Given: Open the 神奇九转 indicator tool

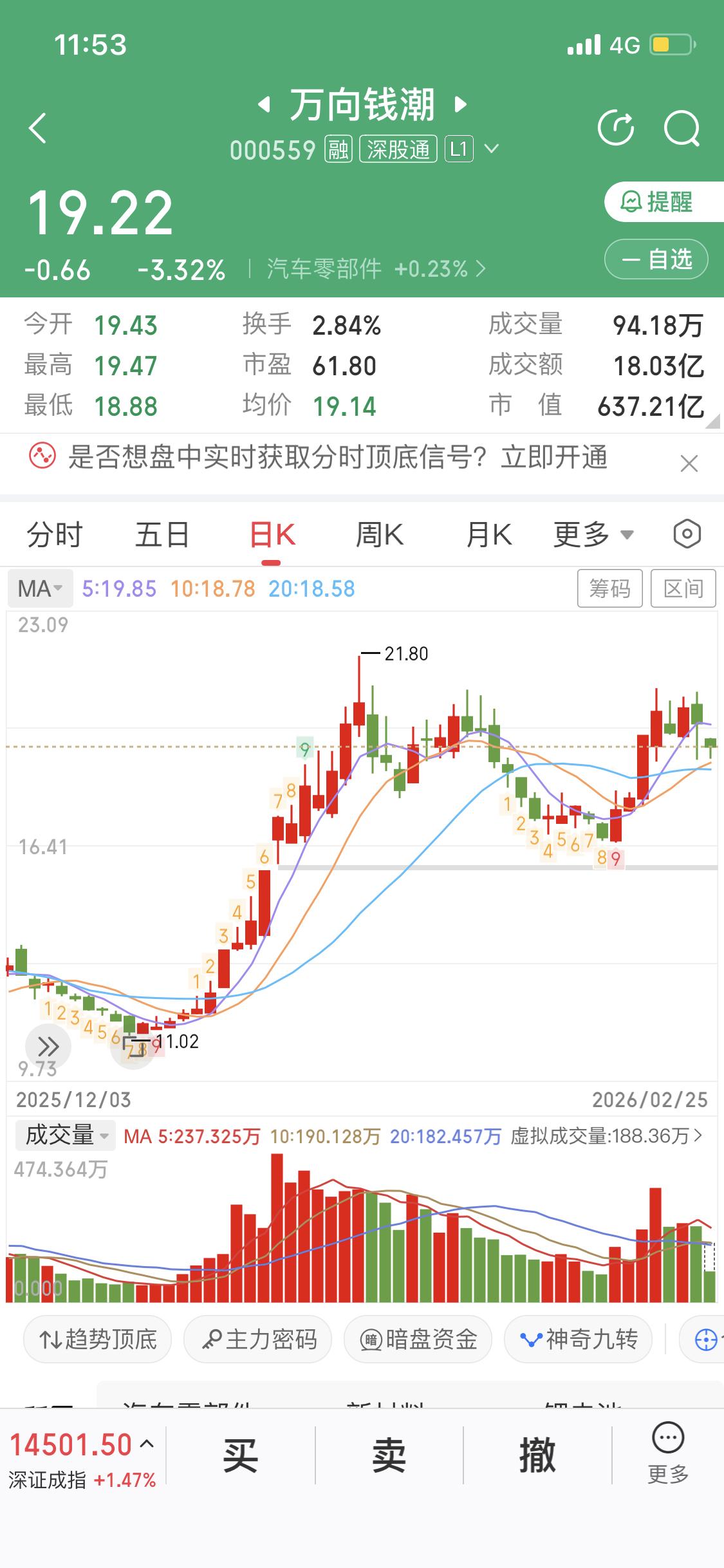Looking at the screenshot, I should tap(578, 1339).
